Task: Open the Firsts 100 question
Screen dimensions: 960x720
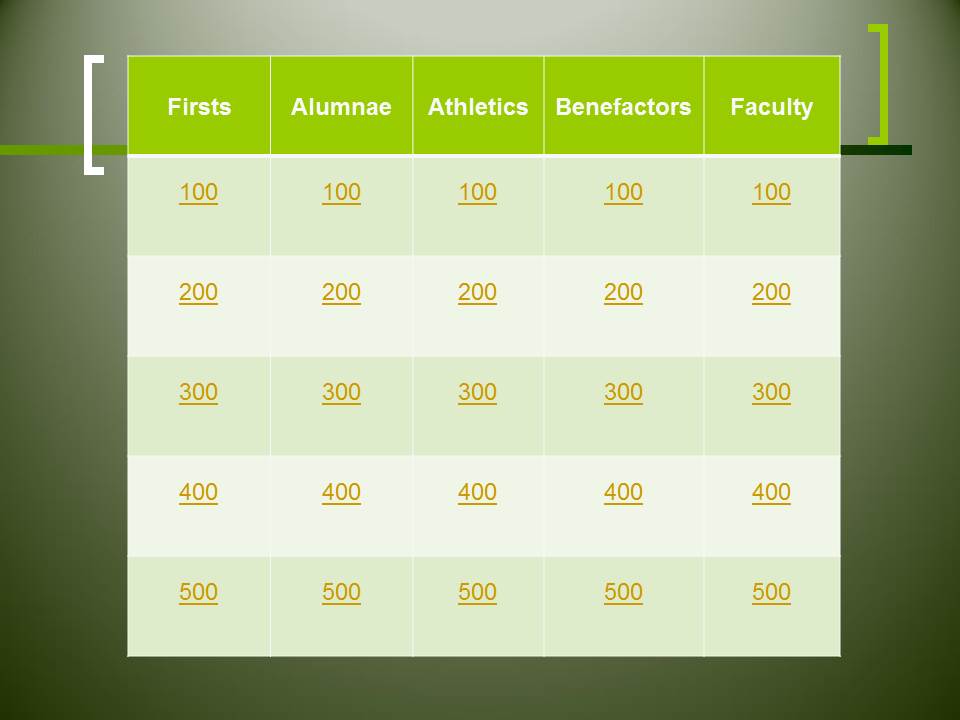Action: pyautogui.click(x=198, y=192)
